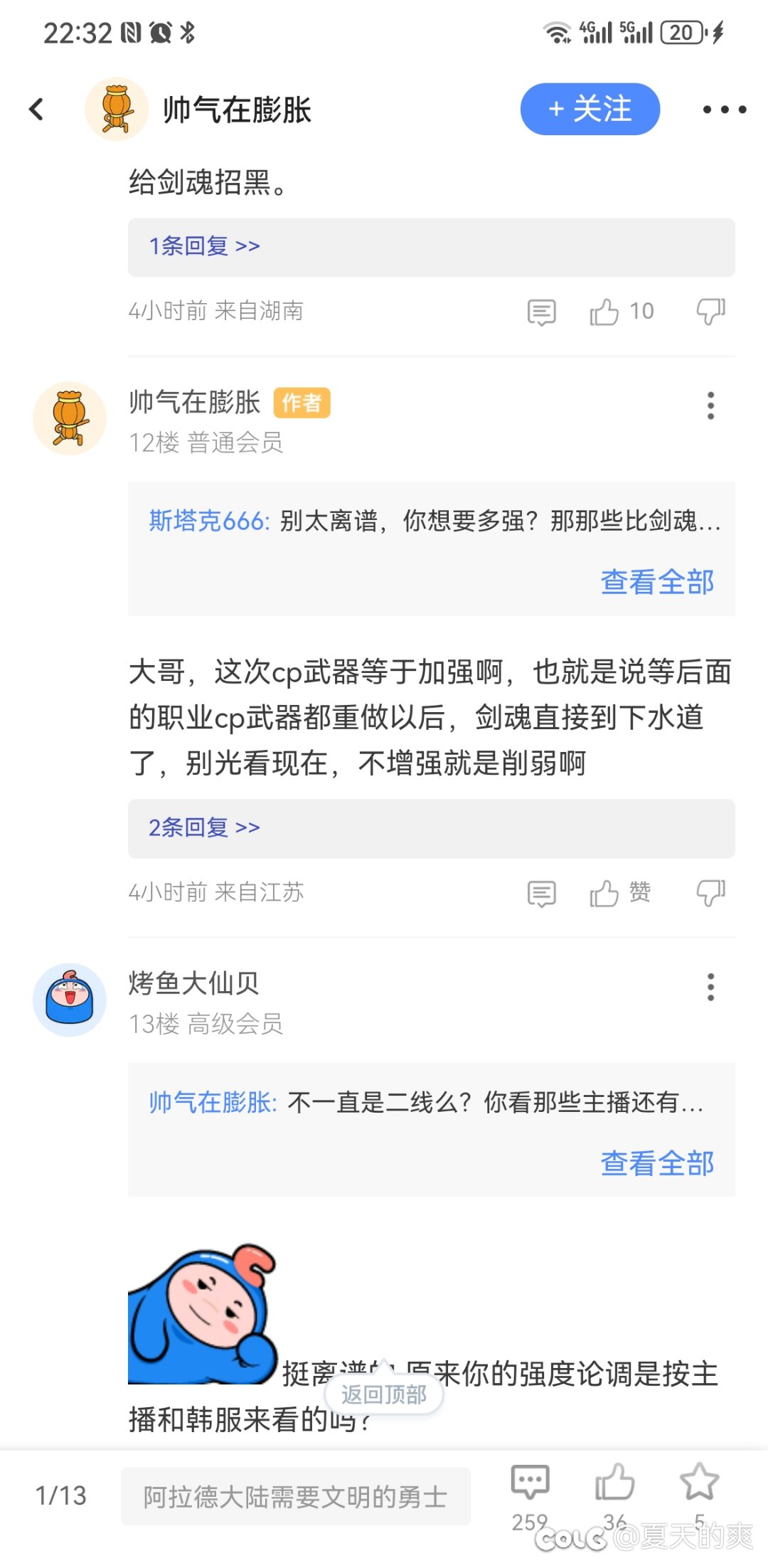This screenshot has width=768, height=1568.
Task: Open 烤鱼大仙贝's profile avatar
Action: (70, 1000)
